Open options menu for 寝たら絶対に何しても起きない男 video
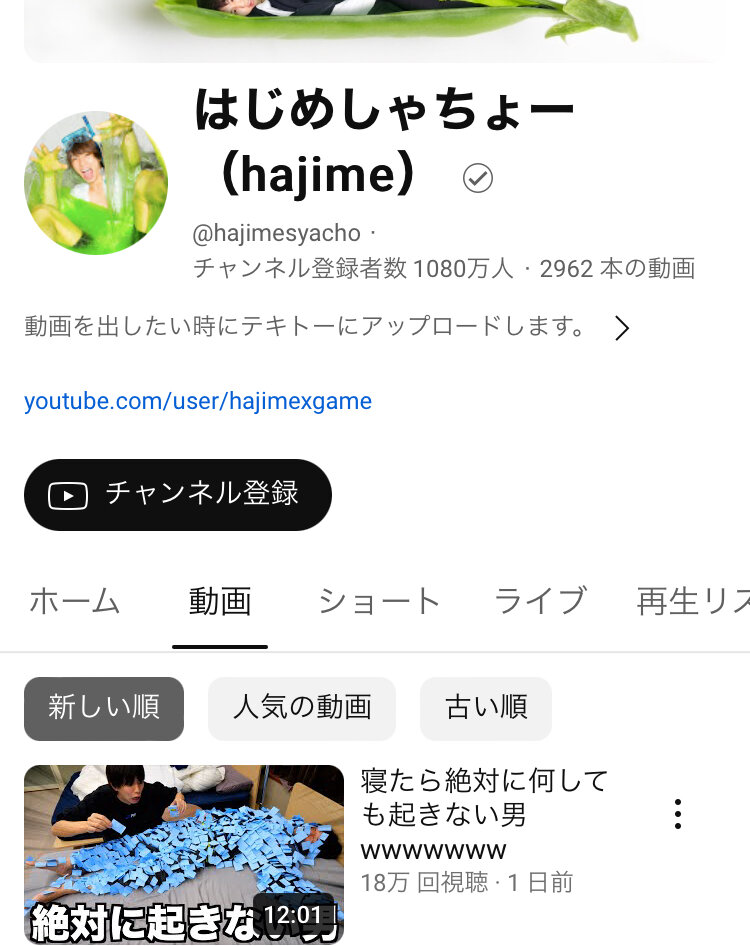This screenshot has width=750, height=946. pyautogui.click(x=678, y=814)
